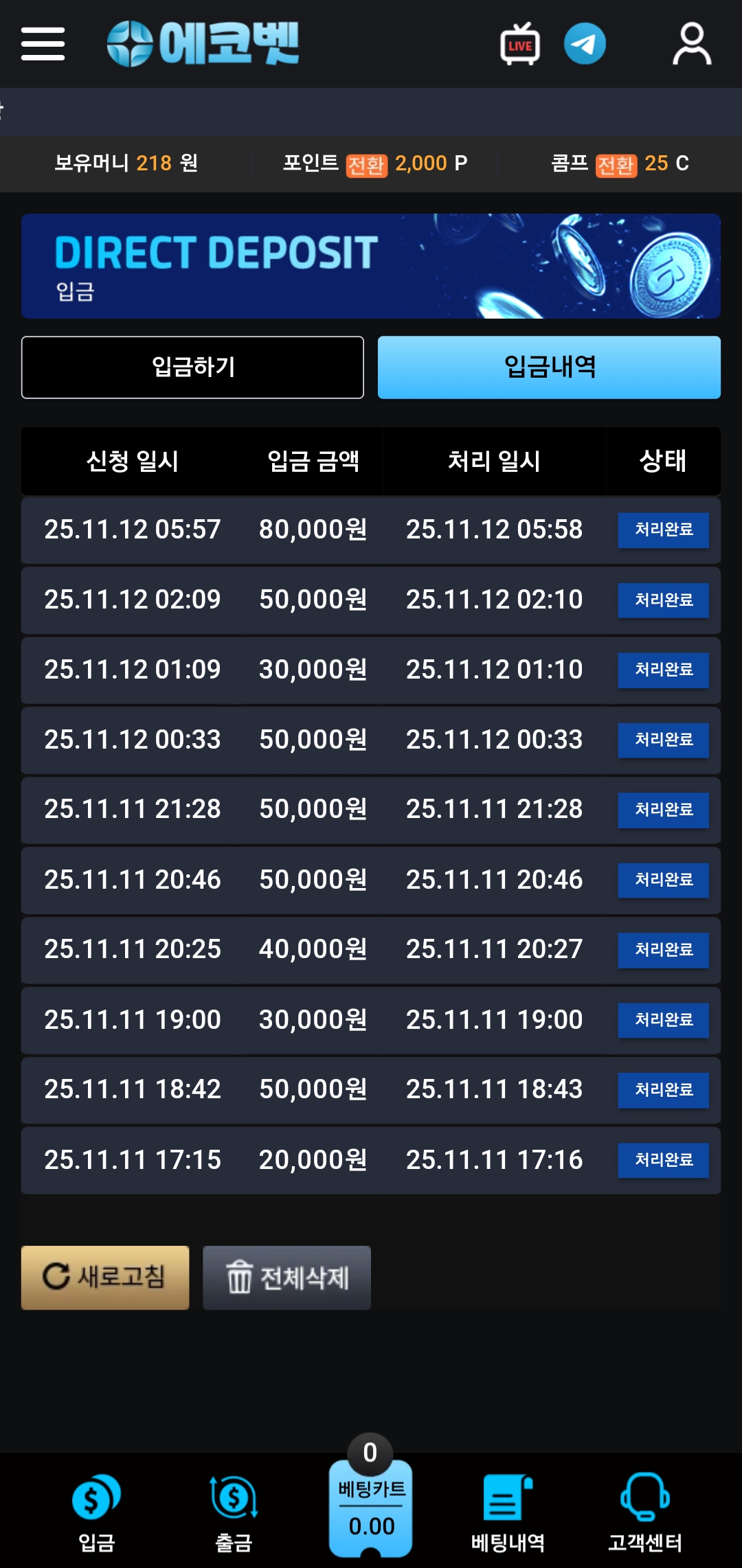Open the LIVE TV icon

click(x=519, y=45)
